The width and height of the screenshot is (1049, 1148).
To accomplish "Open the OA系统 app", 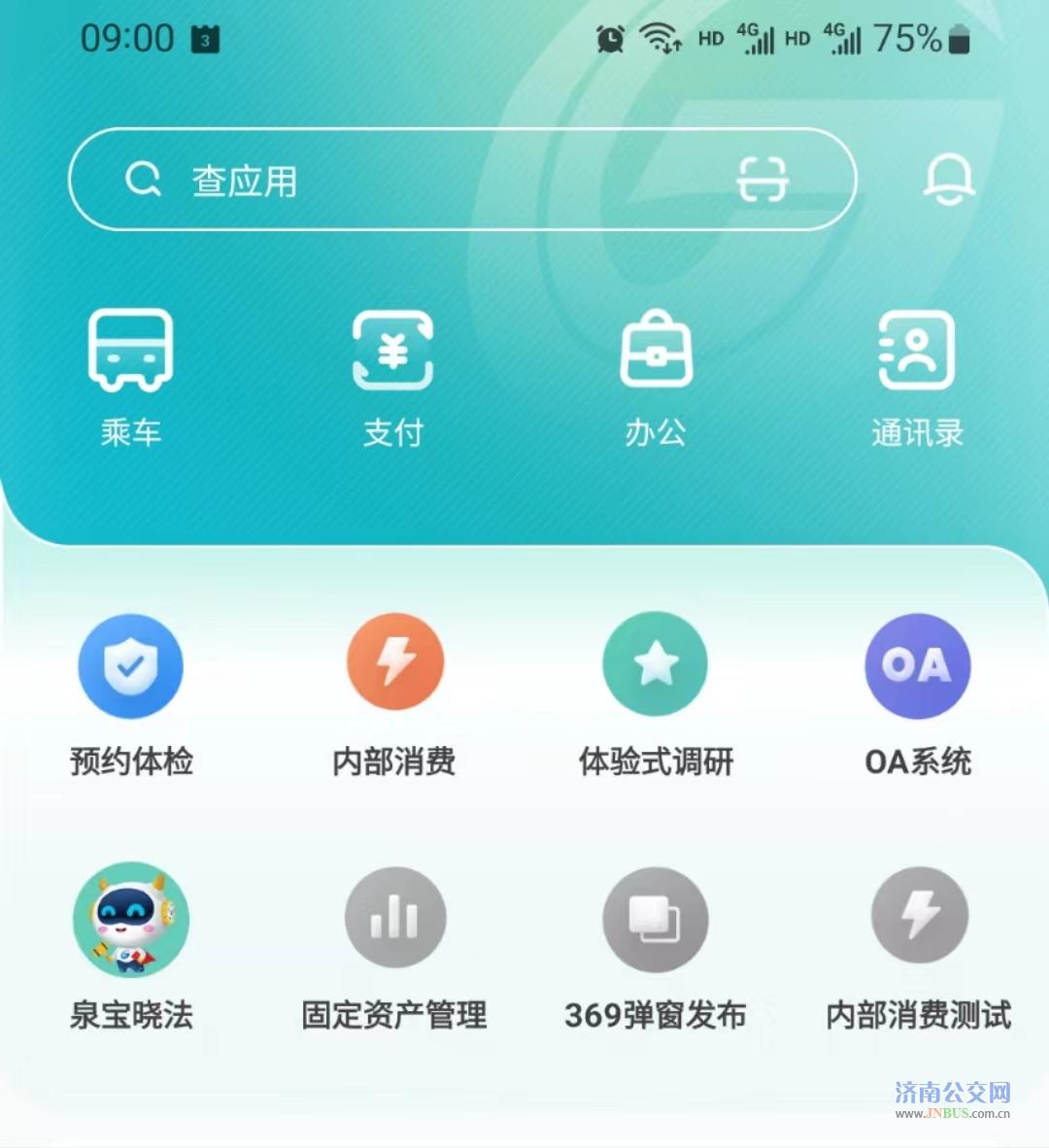I will pyautogui.click(x=918, y=692).
